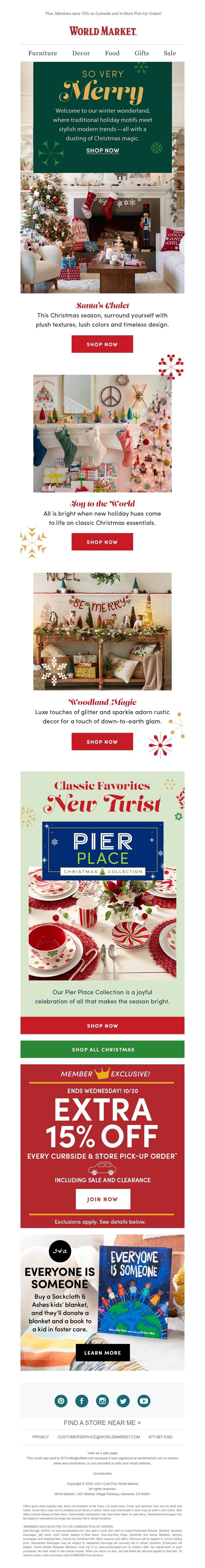
Task: Go to the Food category
Action: 112,53
